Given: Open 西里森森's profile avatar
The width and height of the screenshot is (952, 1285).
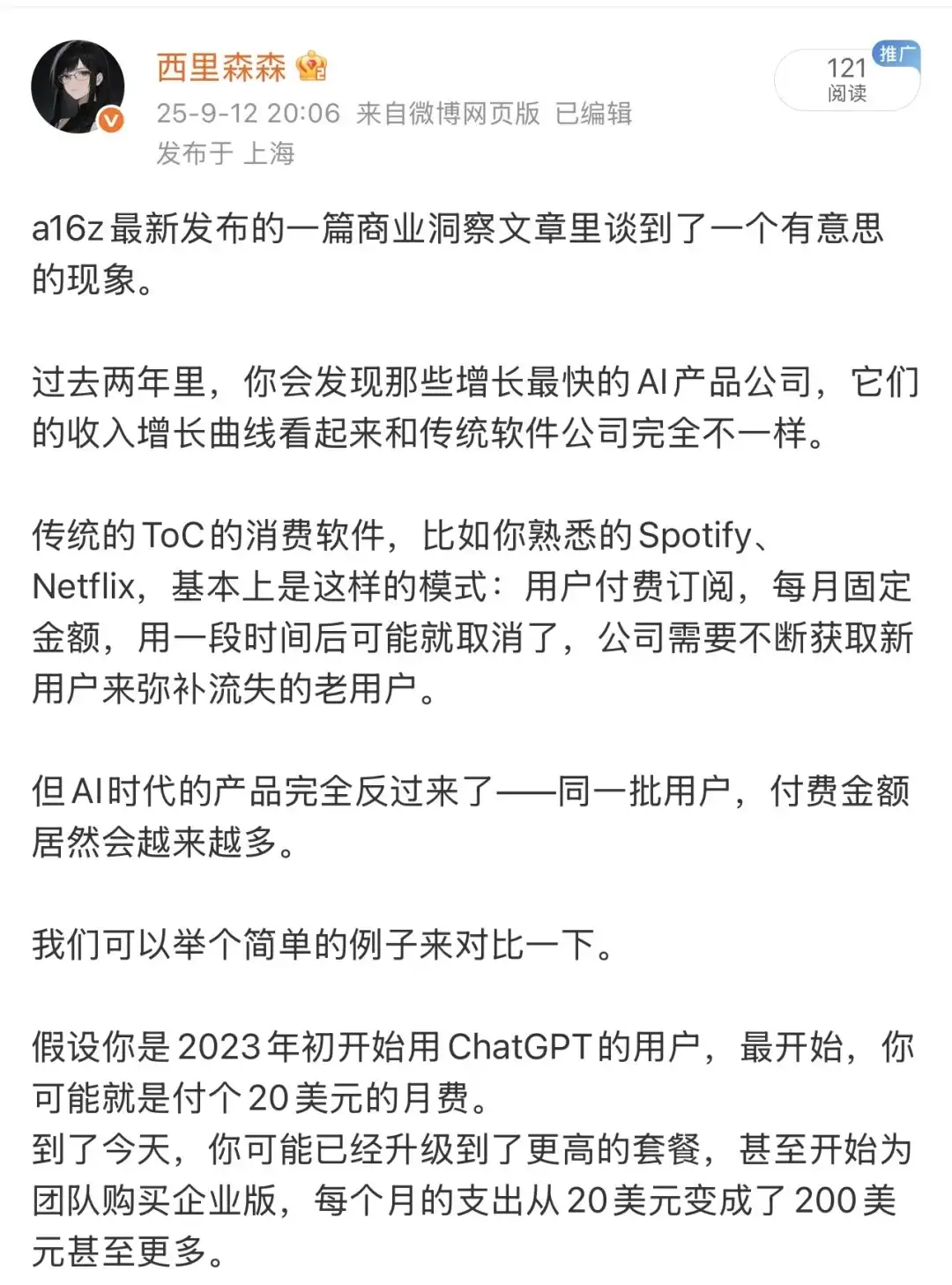Looking at the screenshot, I should pos(78,86).
